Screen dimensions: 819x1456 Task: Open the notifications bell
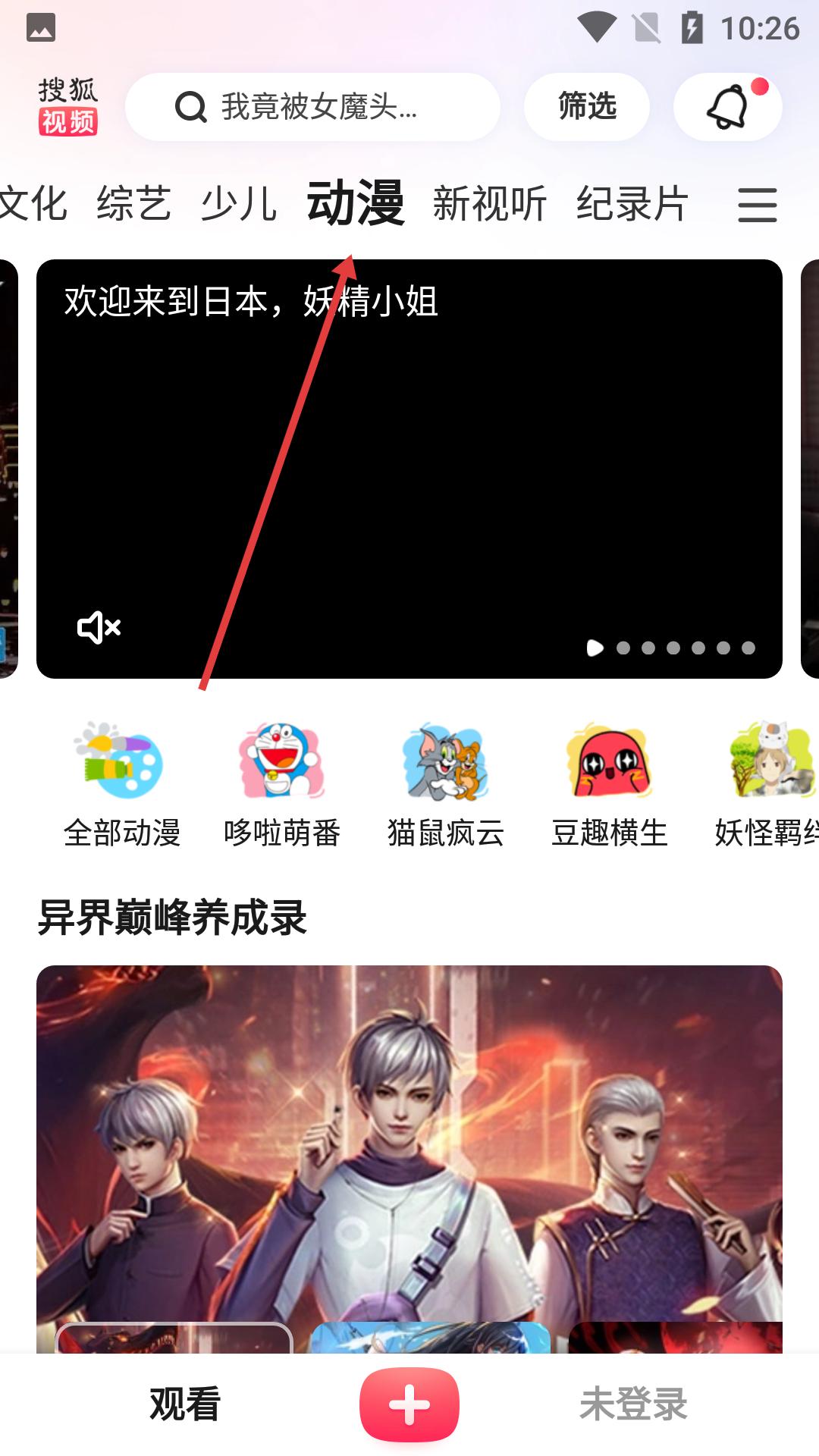(728, 107)
